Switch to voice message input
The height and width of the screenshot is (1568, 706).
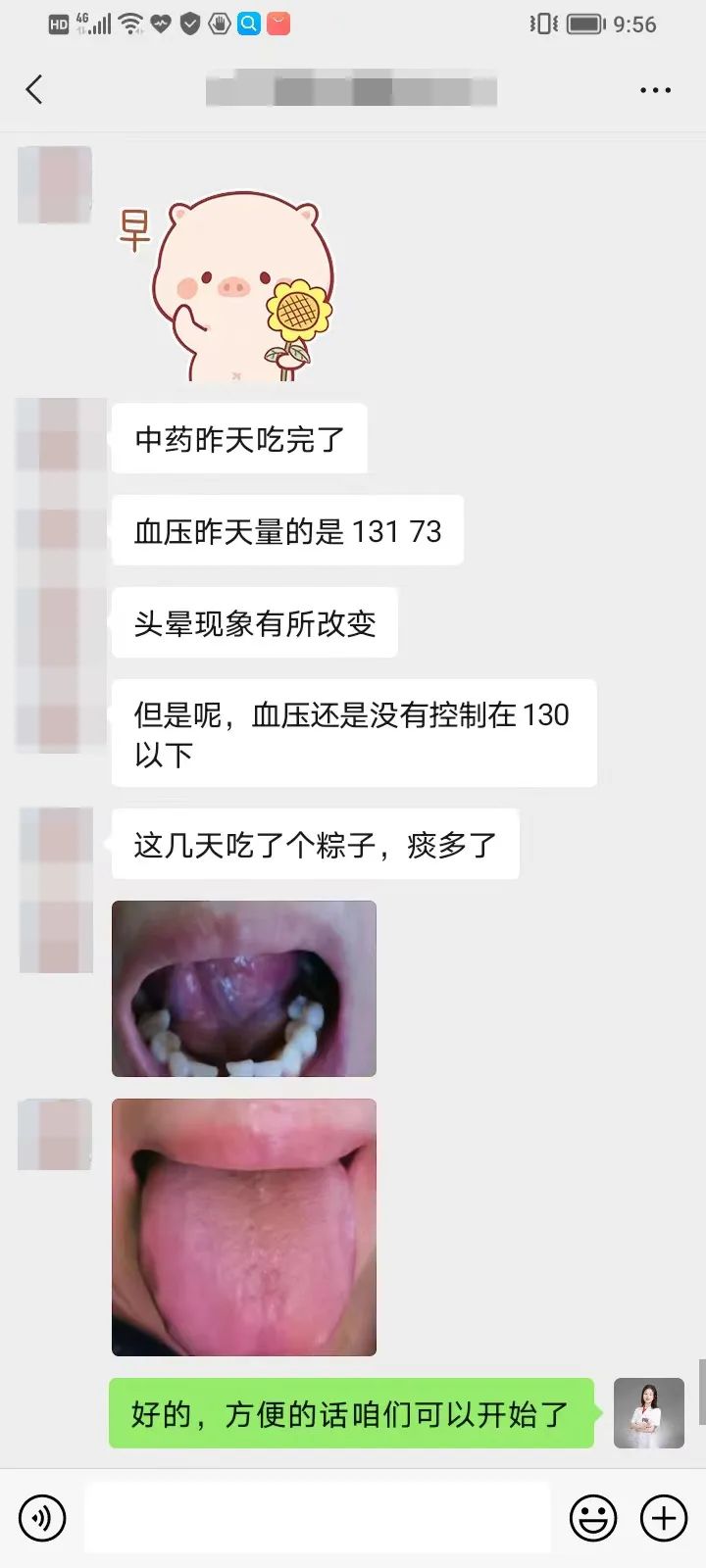(x=42, y=1518)
